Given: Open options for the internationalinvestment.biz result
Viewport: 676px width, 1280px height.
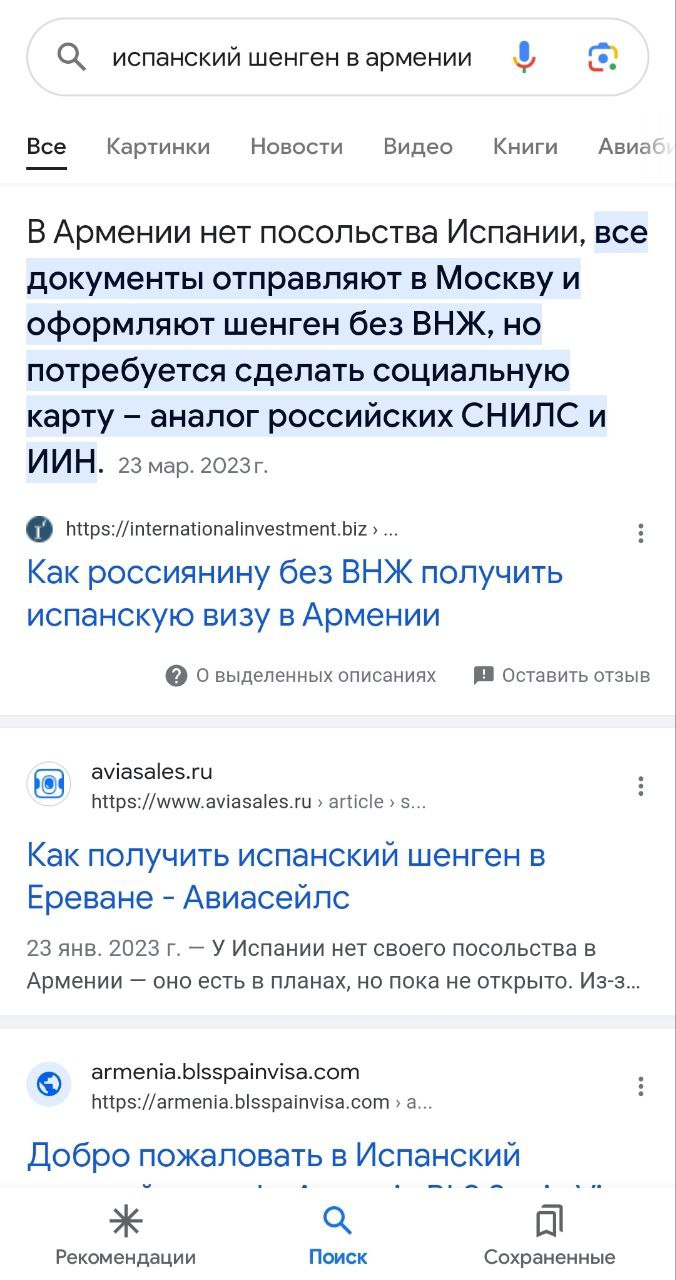Looking at the screenshot, I should [x=641, y=533].
